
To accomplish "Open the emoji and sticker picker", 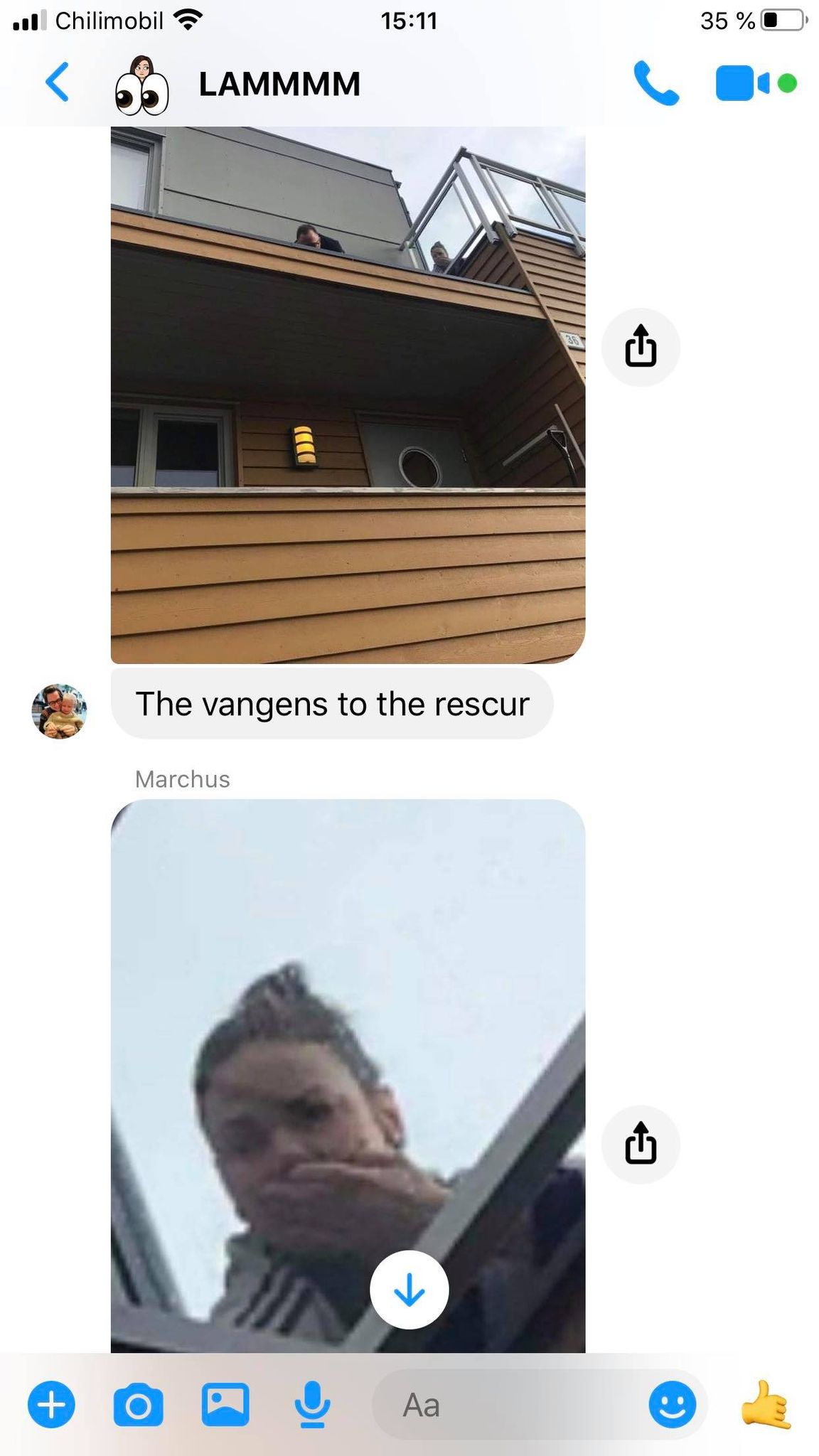I will pos(672,1405).
